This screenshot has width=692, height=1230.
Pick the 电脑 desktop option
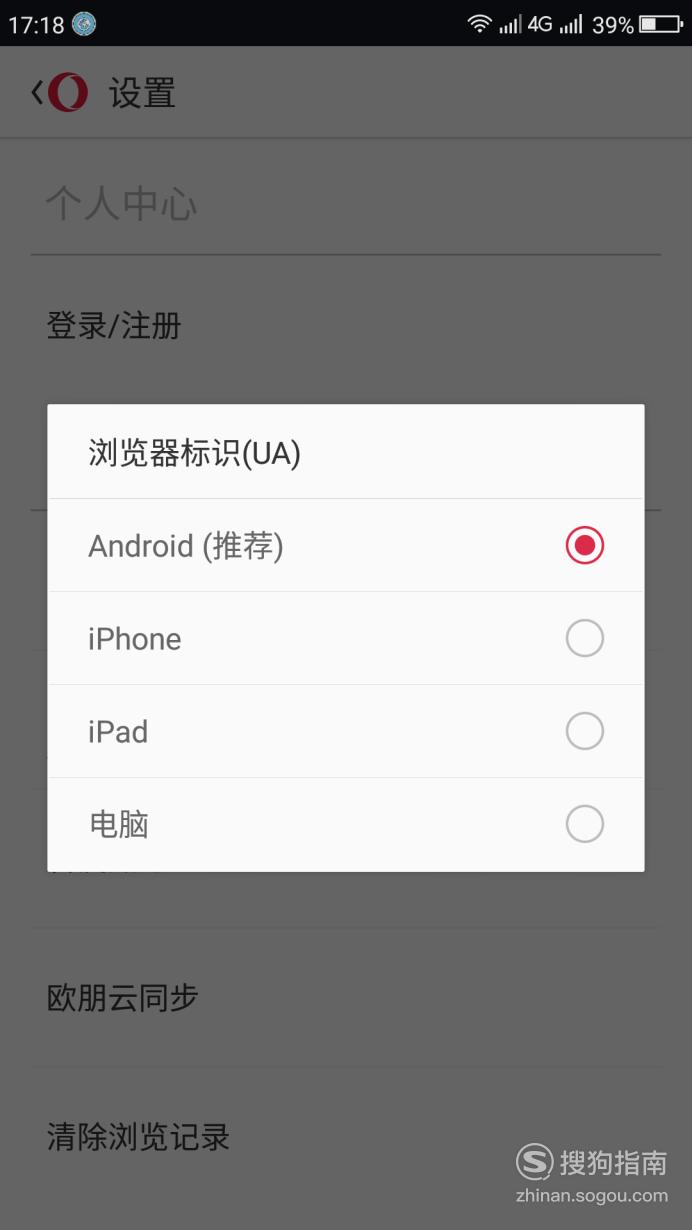coord(346,824)
